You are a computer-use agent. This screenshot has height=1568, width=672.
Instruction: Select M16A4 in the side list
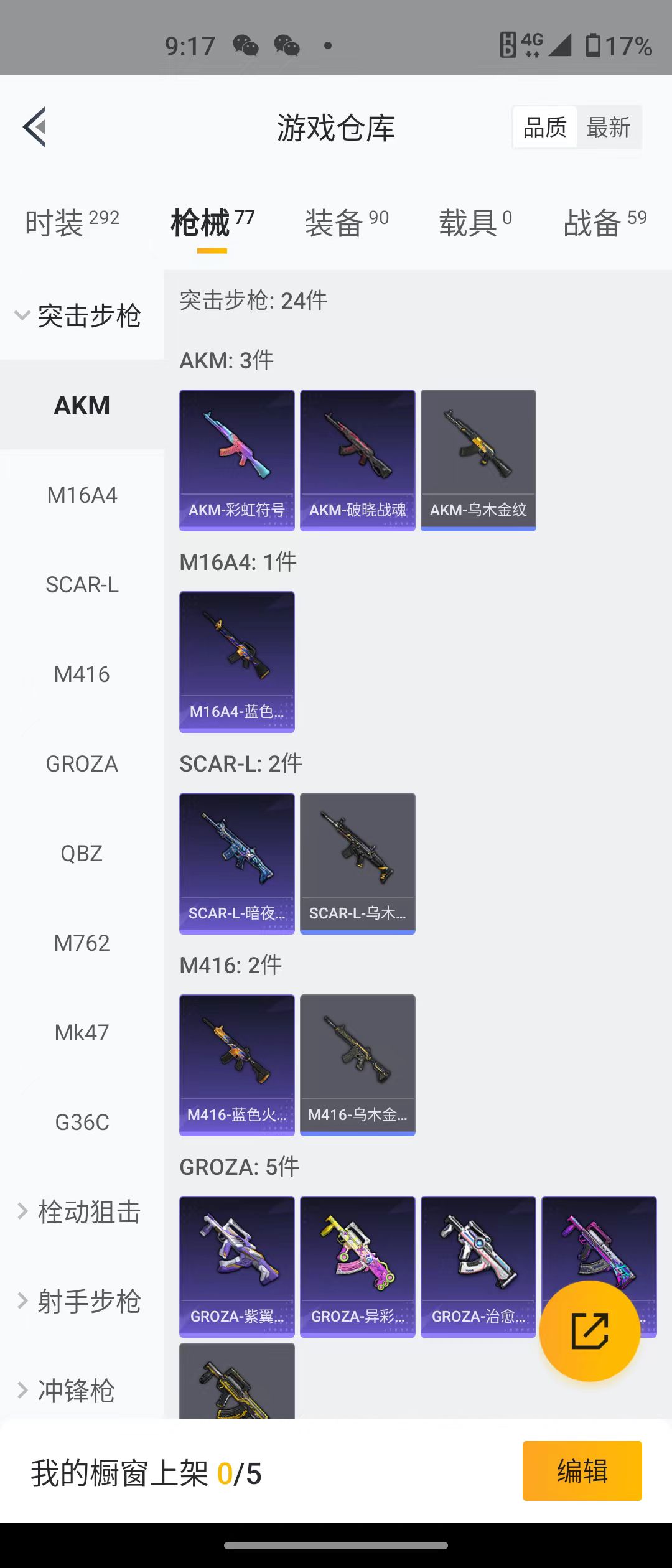coord(82,495)
